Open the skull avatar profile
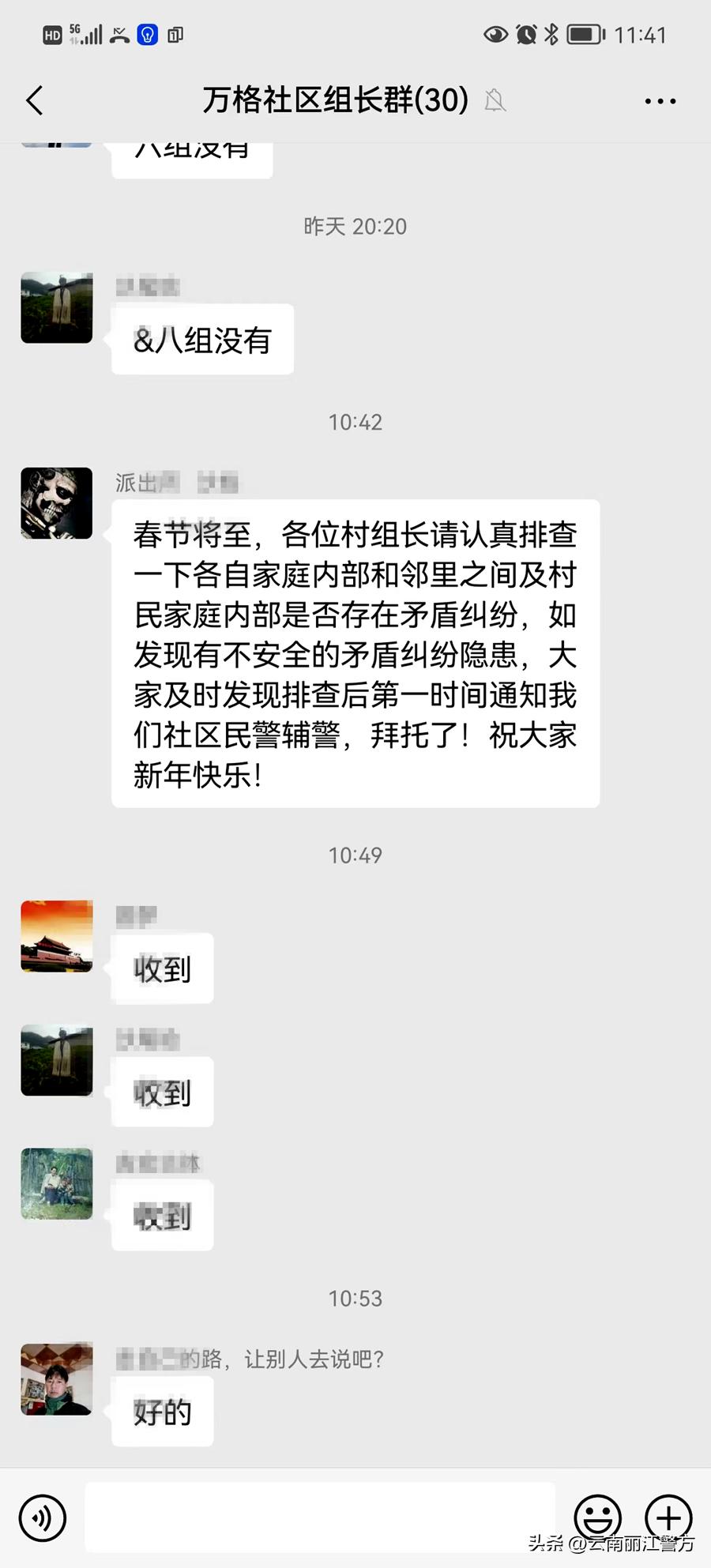Image resolution: width=711 pixels, height=1568 pixels. (56, 503)
